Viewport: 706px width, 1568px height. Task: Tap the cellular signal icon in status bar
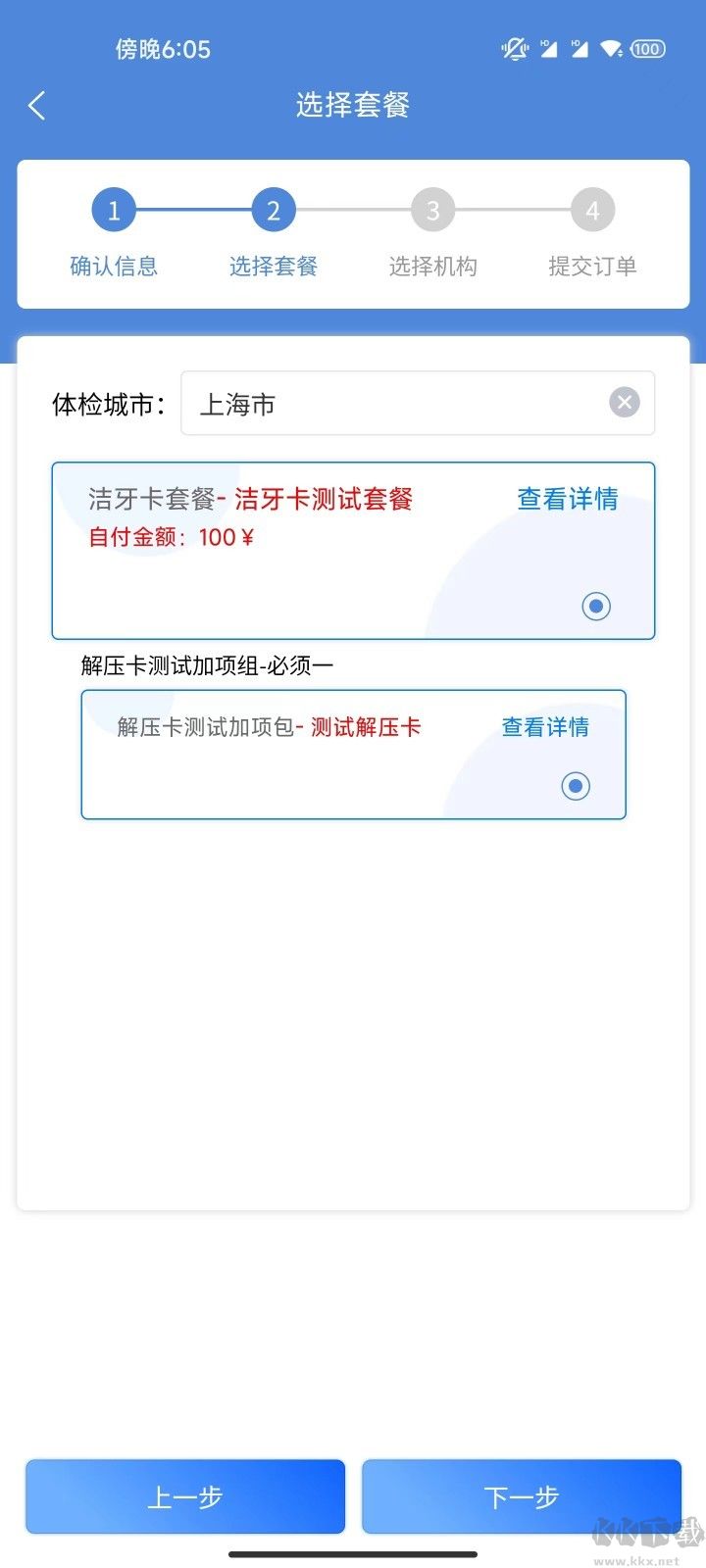pos(546,48)
